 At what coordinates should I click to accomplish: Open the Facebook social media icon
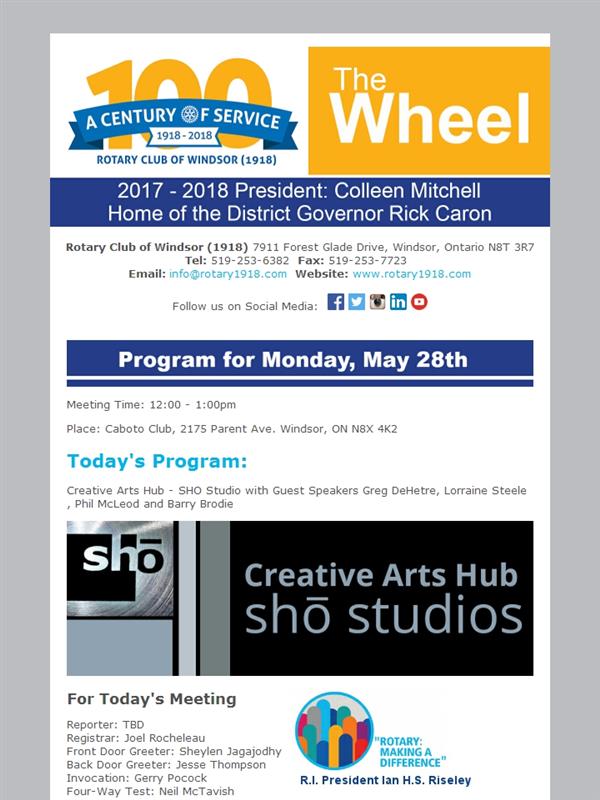tap(336, 302)
